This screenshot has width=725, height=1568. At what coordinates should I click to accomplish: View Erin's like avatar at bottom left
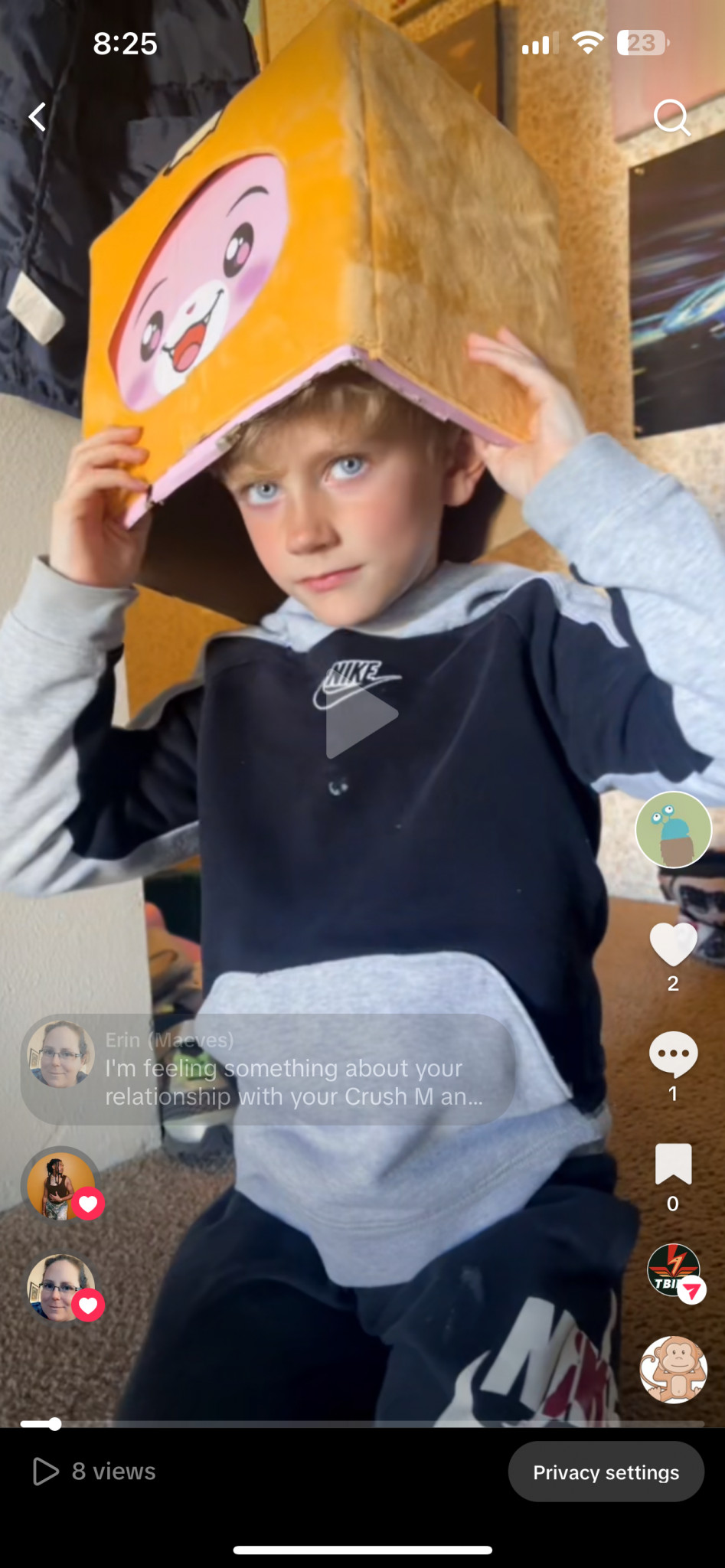61,1288
